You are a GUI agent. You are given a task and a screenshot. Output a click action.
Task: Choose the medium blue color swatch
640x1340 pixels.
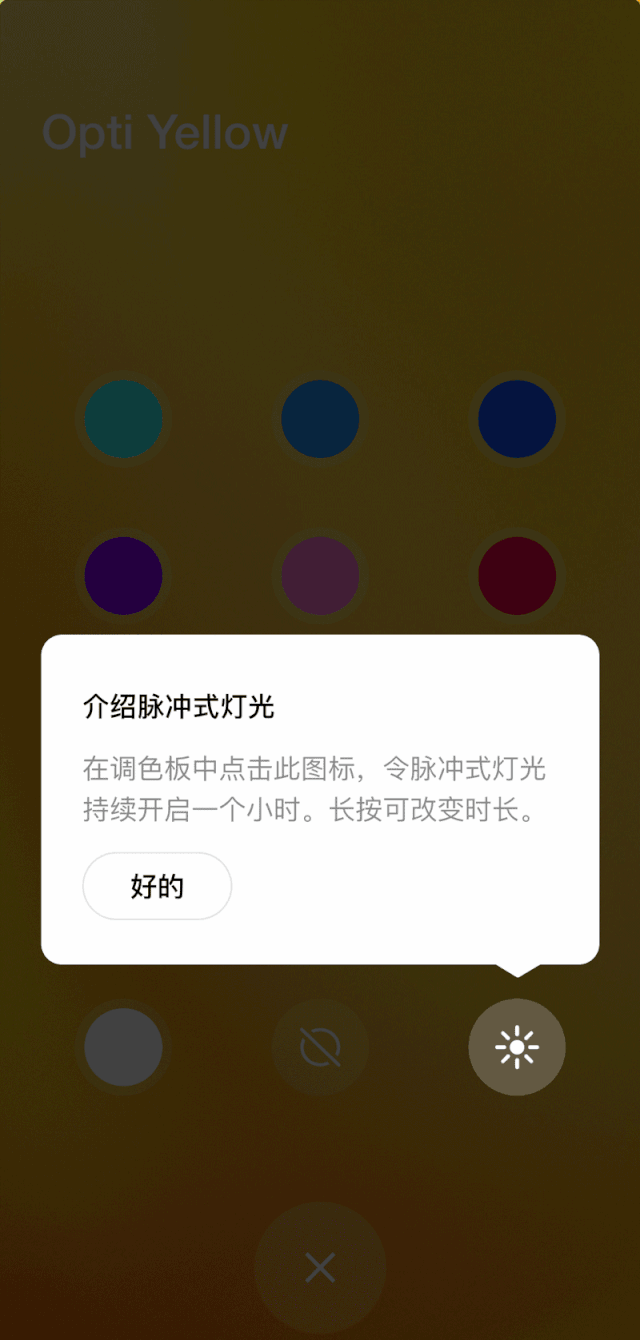320,419
